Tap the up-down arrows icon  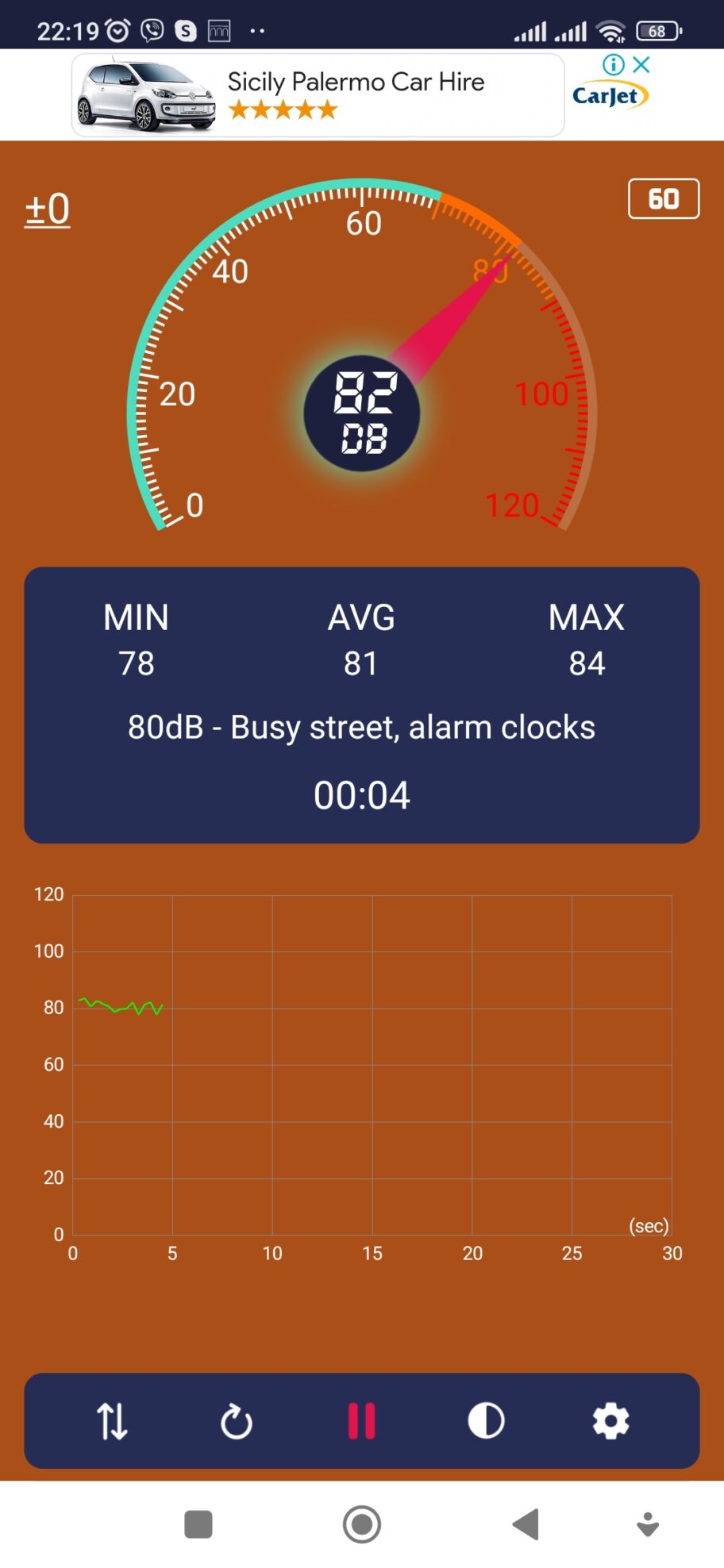click(x=112, y=1421)
